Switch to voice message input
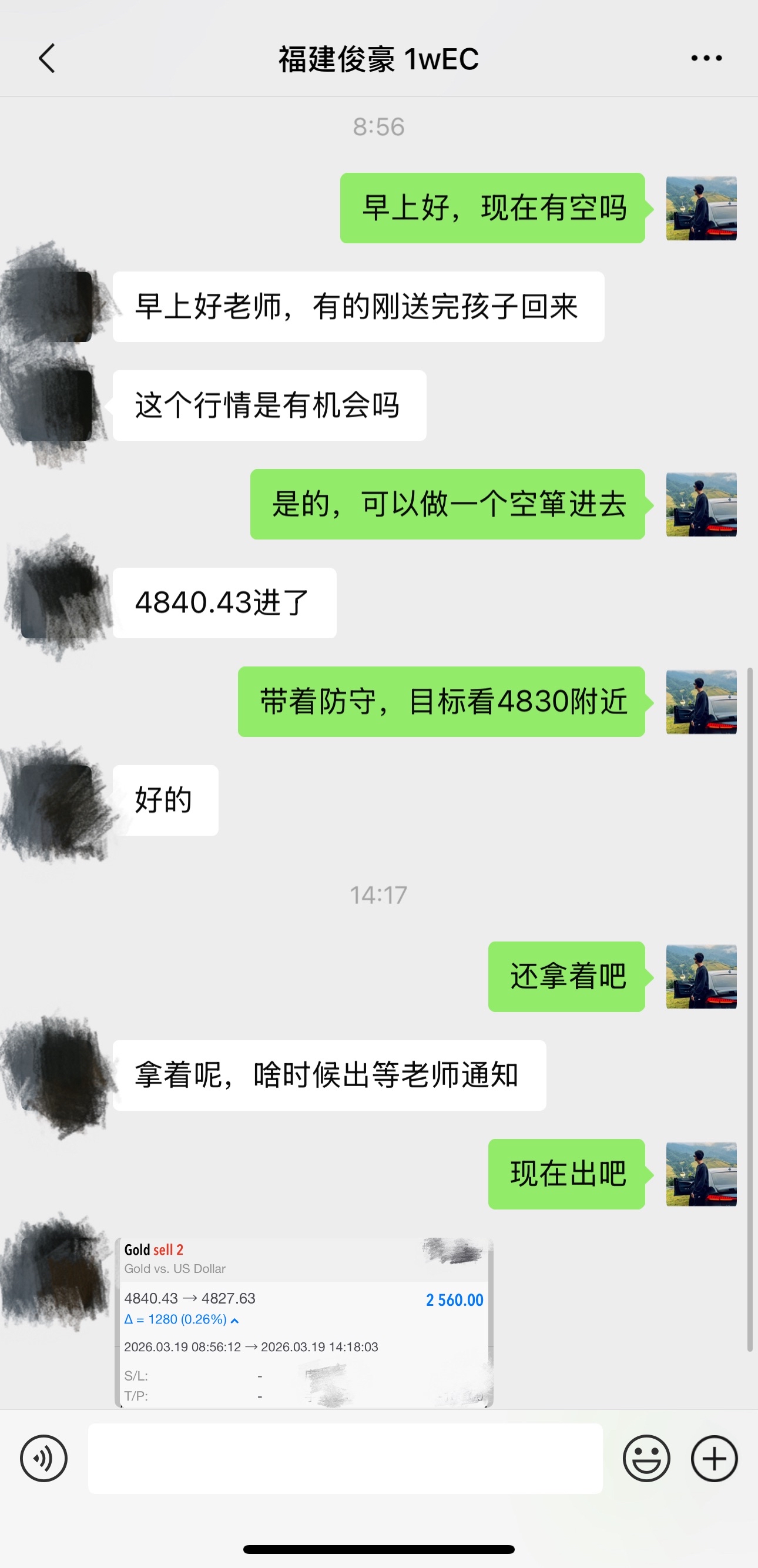The width and height of the screenshot is (758, 1568). coord(44,1458)
